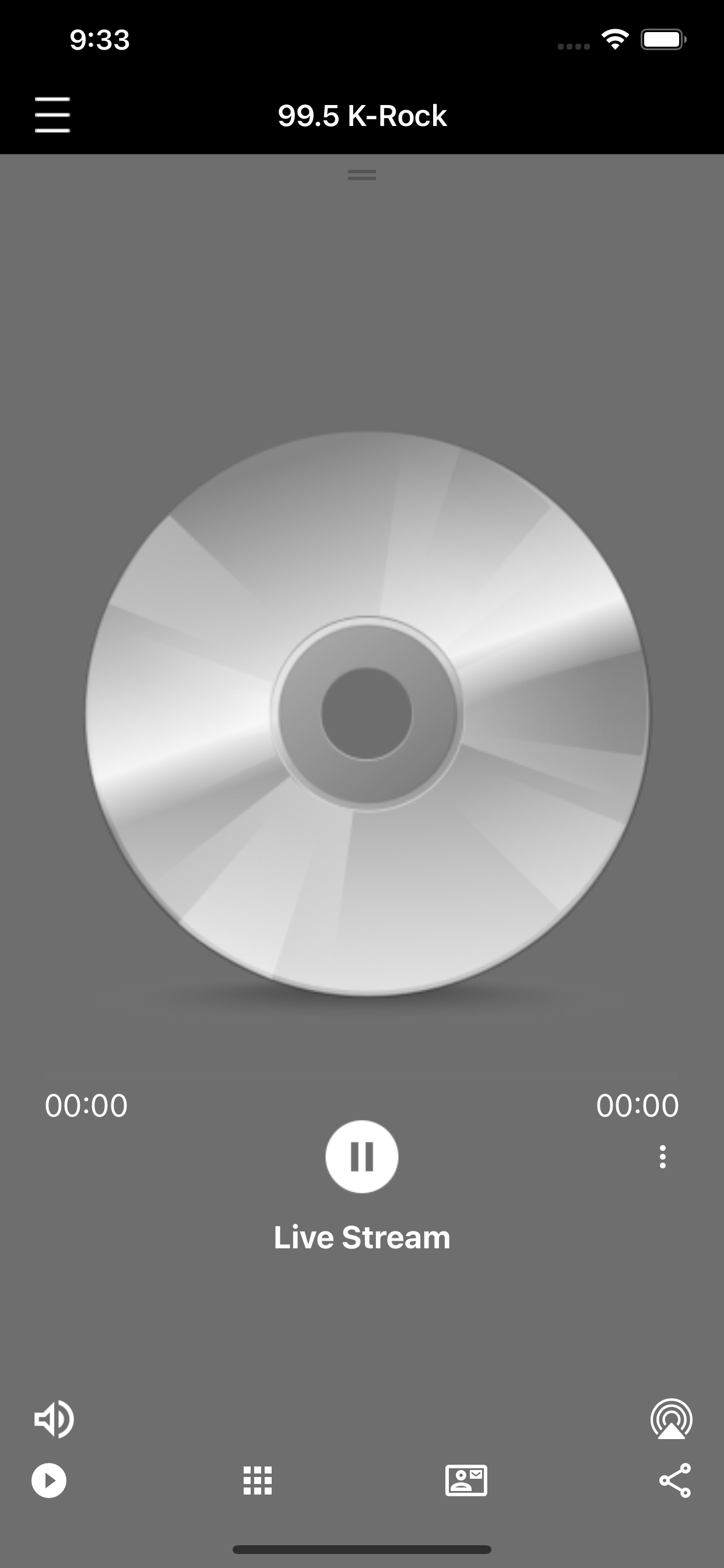Tap the 99.5 K-Rock title
The image size is (724, 1568).
pos(362,116)
